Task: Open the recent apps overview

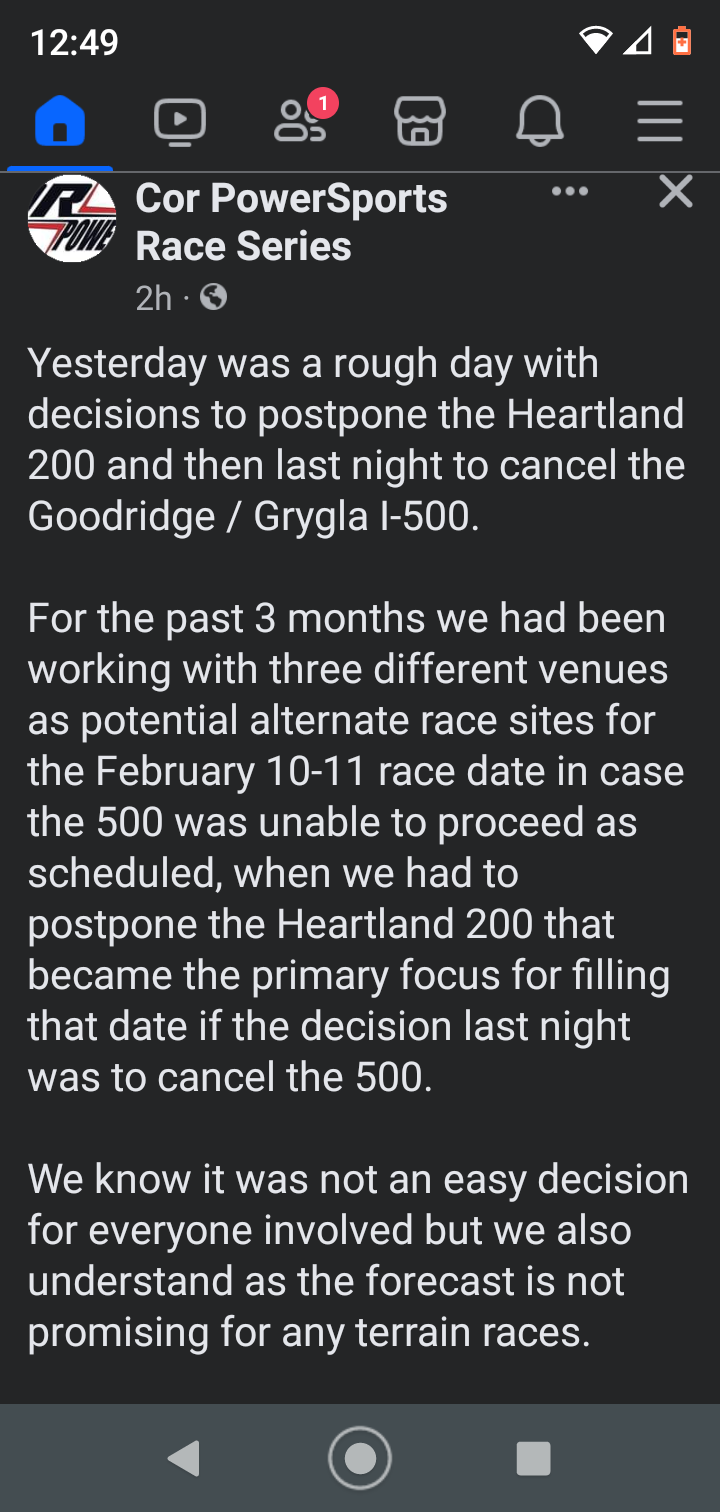Action: point(534,1458)
